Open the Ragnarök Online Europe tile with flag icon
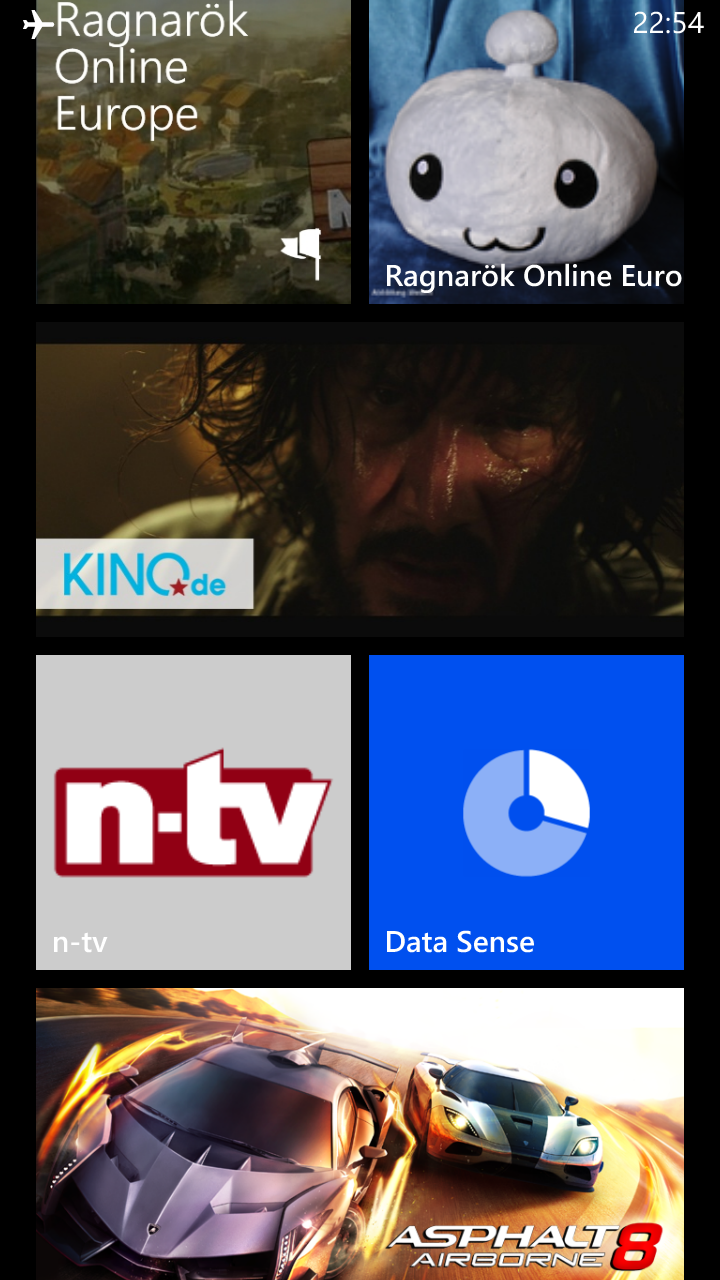The height and width of the screenshot is (1280, 720). pos(193,152)
